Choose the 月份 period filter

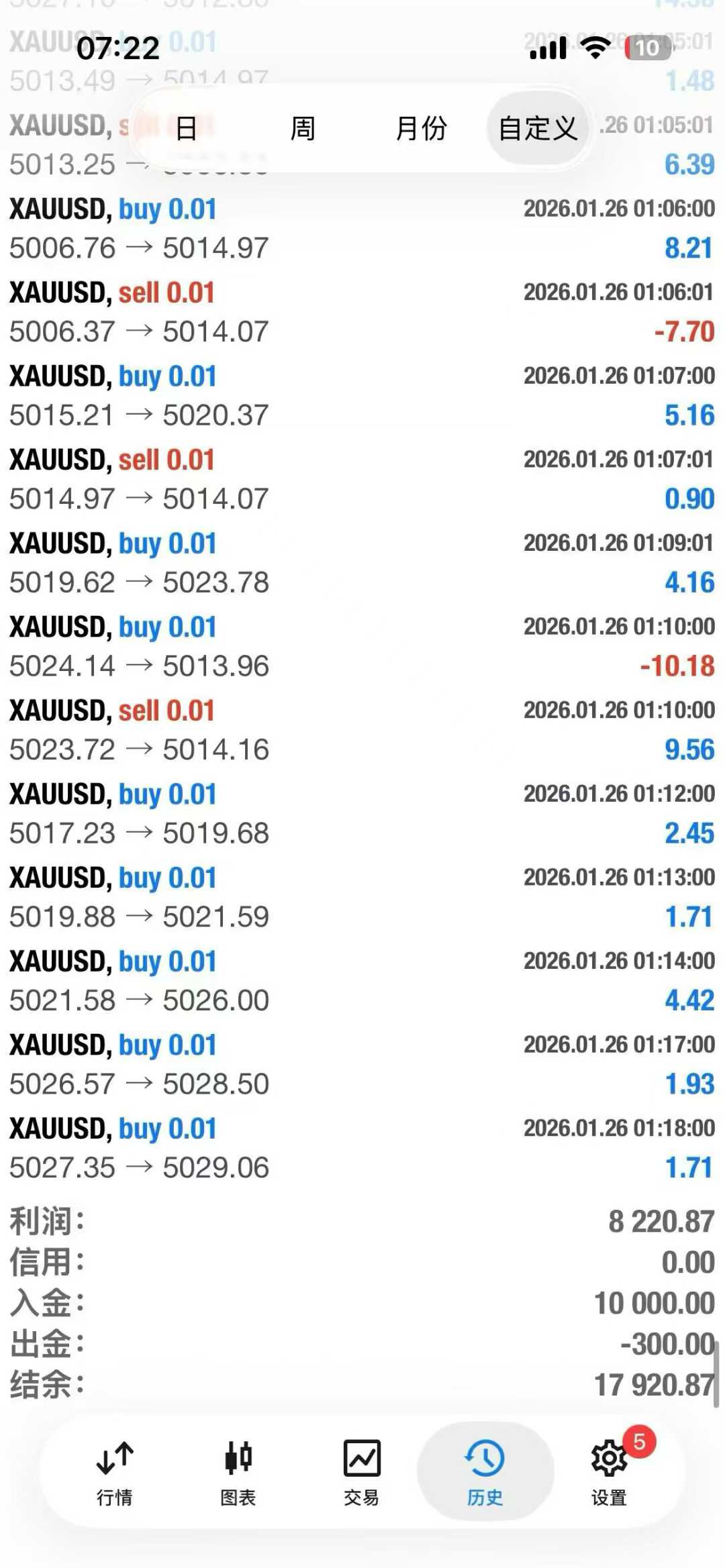click(x=421, y=128)
